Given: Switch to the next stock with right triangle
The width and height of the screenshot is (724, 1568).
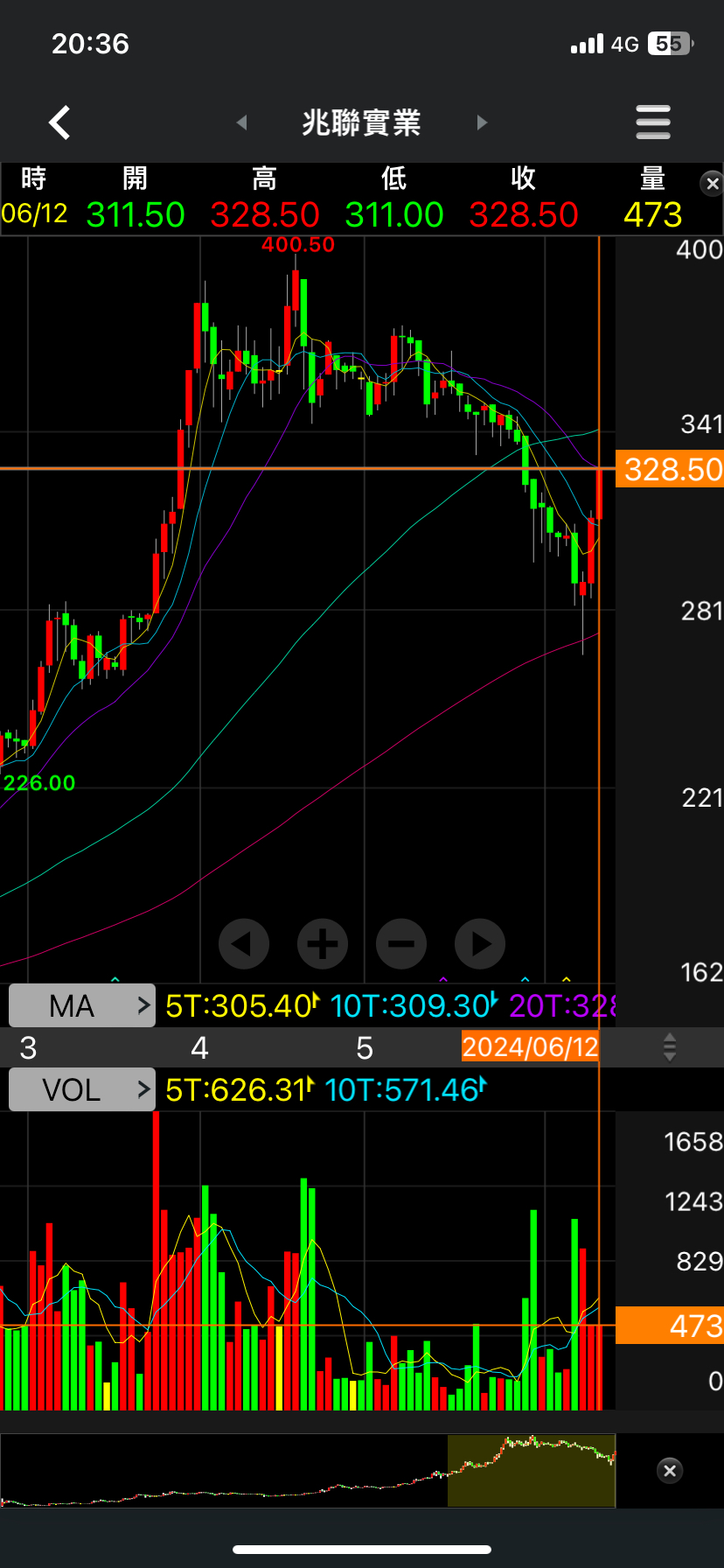Looking at the screenshot, I should (x=482, y=122).
